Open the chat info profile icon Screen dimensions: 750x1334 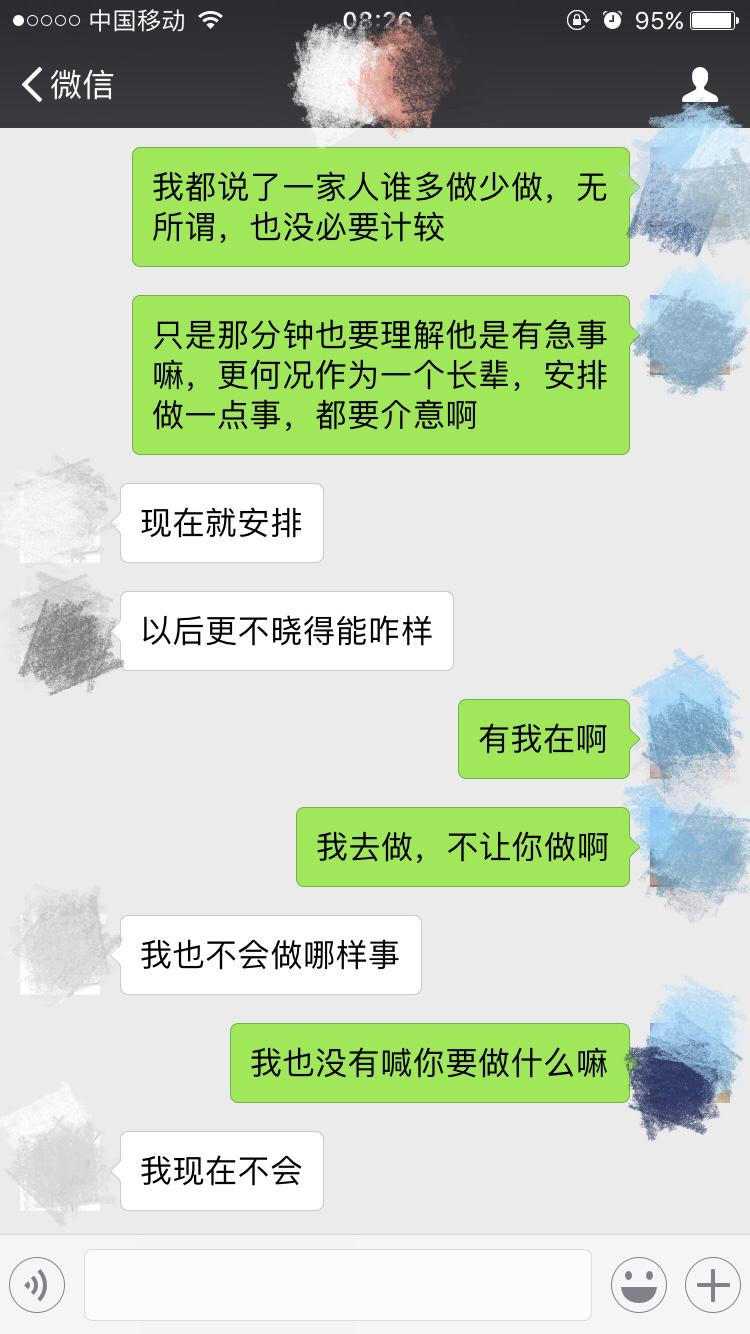pyautogui.click(x=699, y=85)
